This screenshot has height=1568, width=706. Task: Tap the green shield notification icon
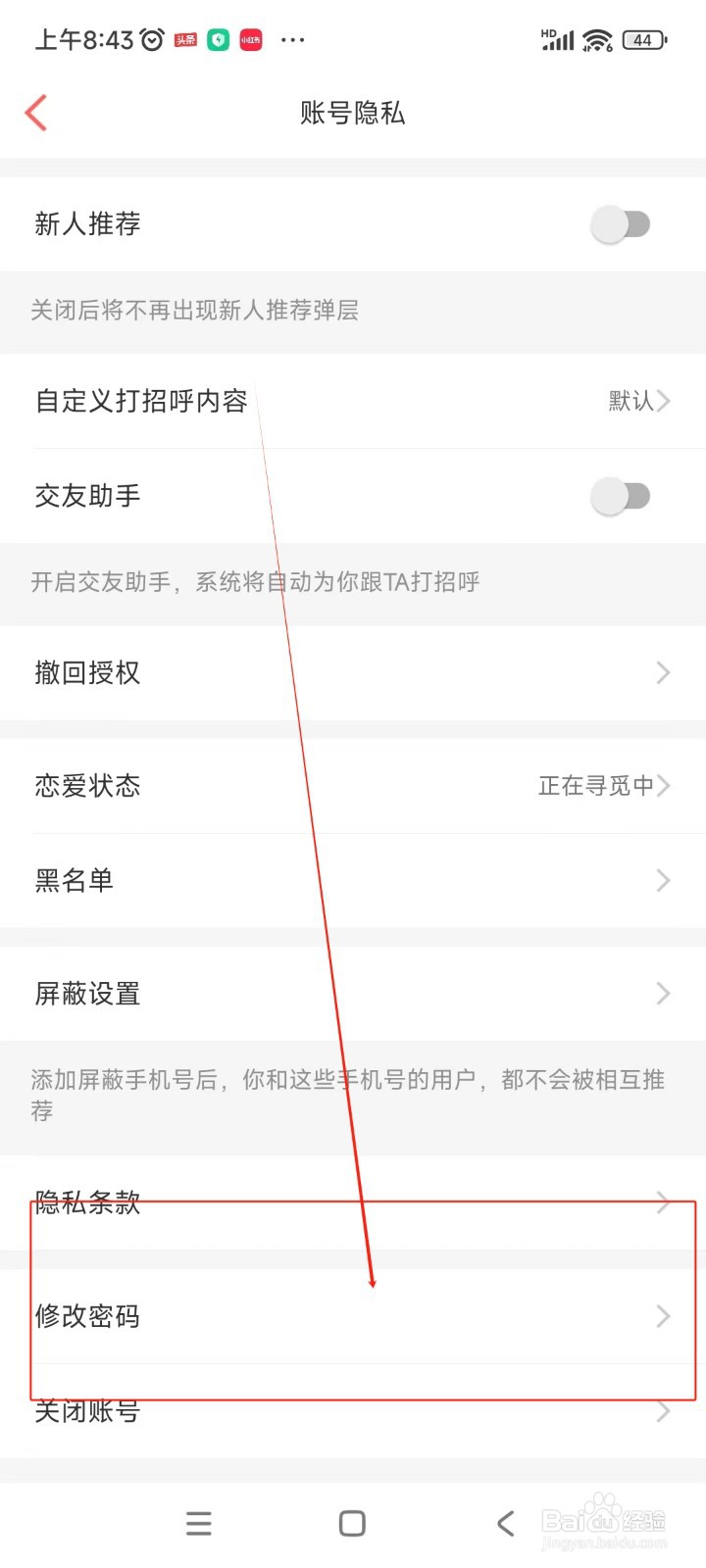[x=217, y=39]
